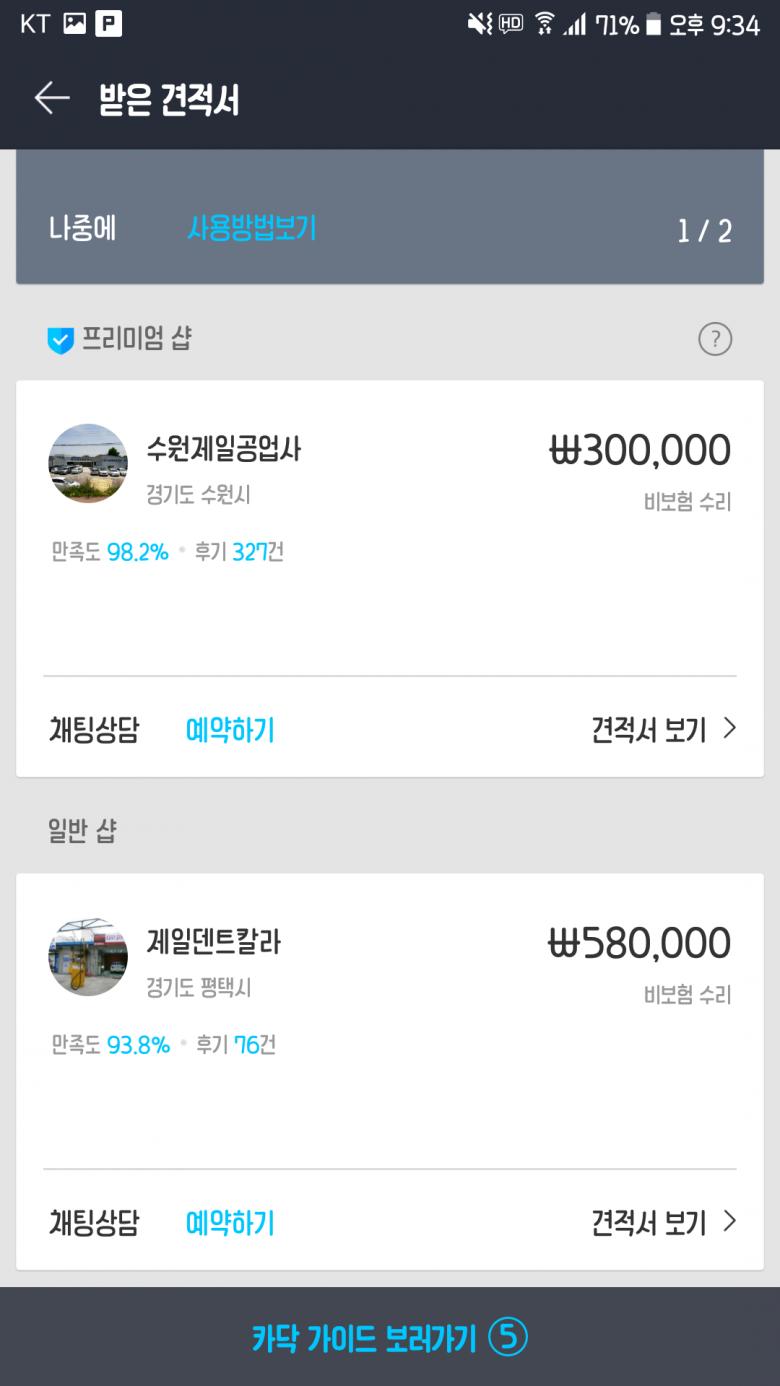This screenshot has height=1386, width=780.
Task: Tap 예약하기 for 수원제일공업사
Action: pos(230,730)
